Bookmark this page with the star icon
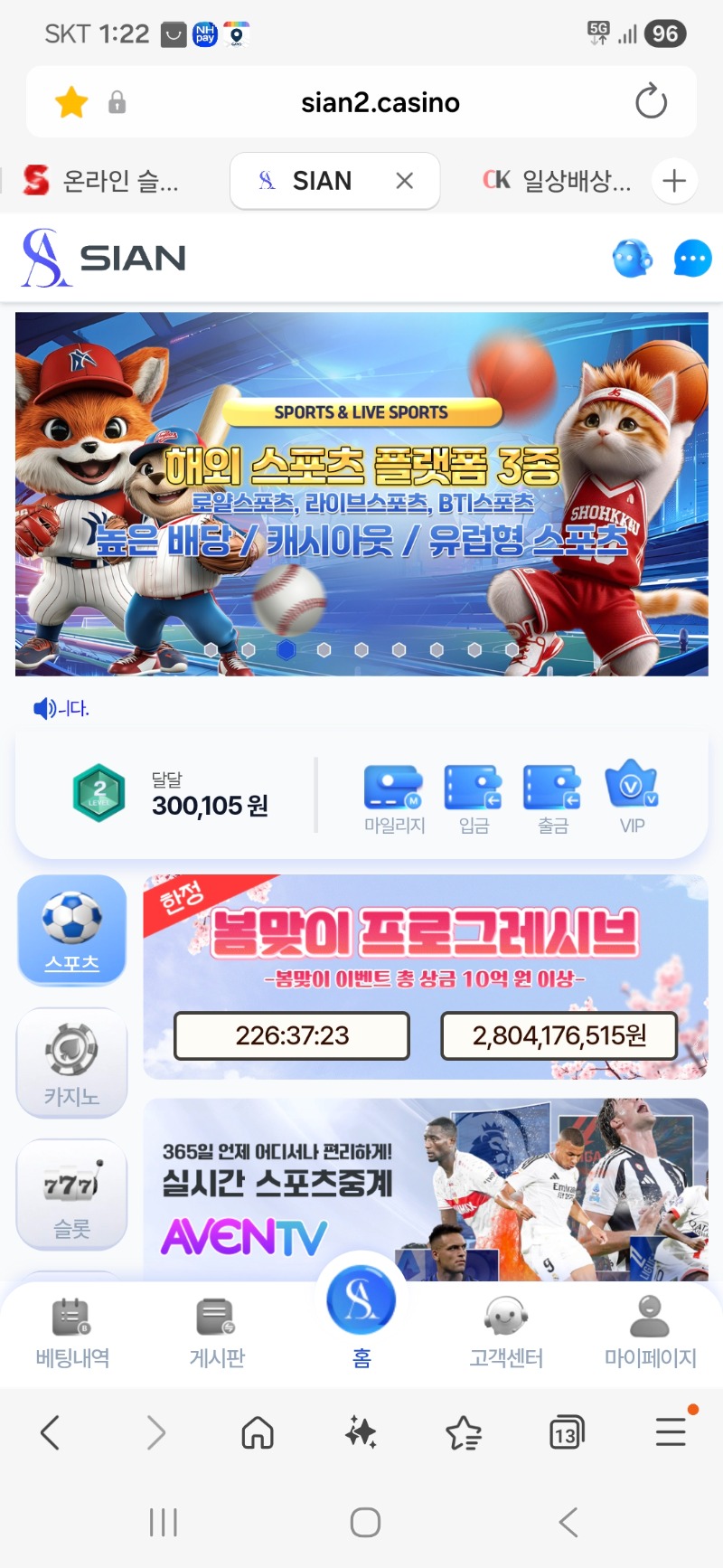Image resolution: width=723 pixels, height=1568 pixels. (x=71, y=102)
